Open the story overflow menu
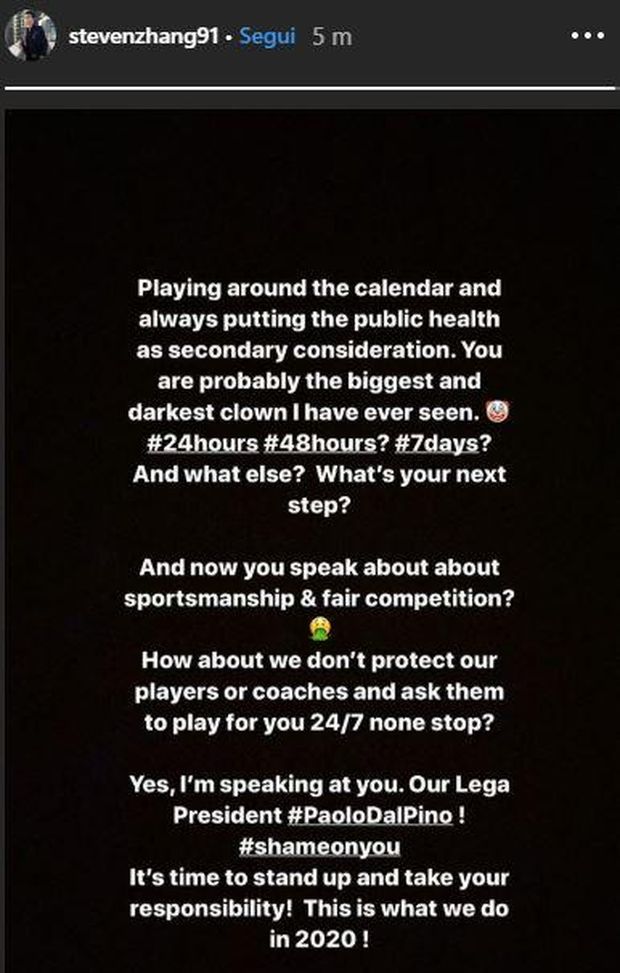The height and width of the screenshot is (973, 620). [x=588, y=36]
